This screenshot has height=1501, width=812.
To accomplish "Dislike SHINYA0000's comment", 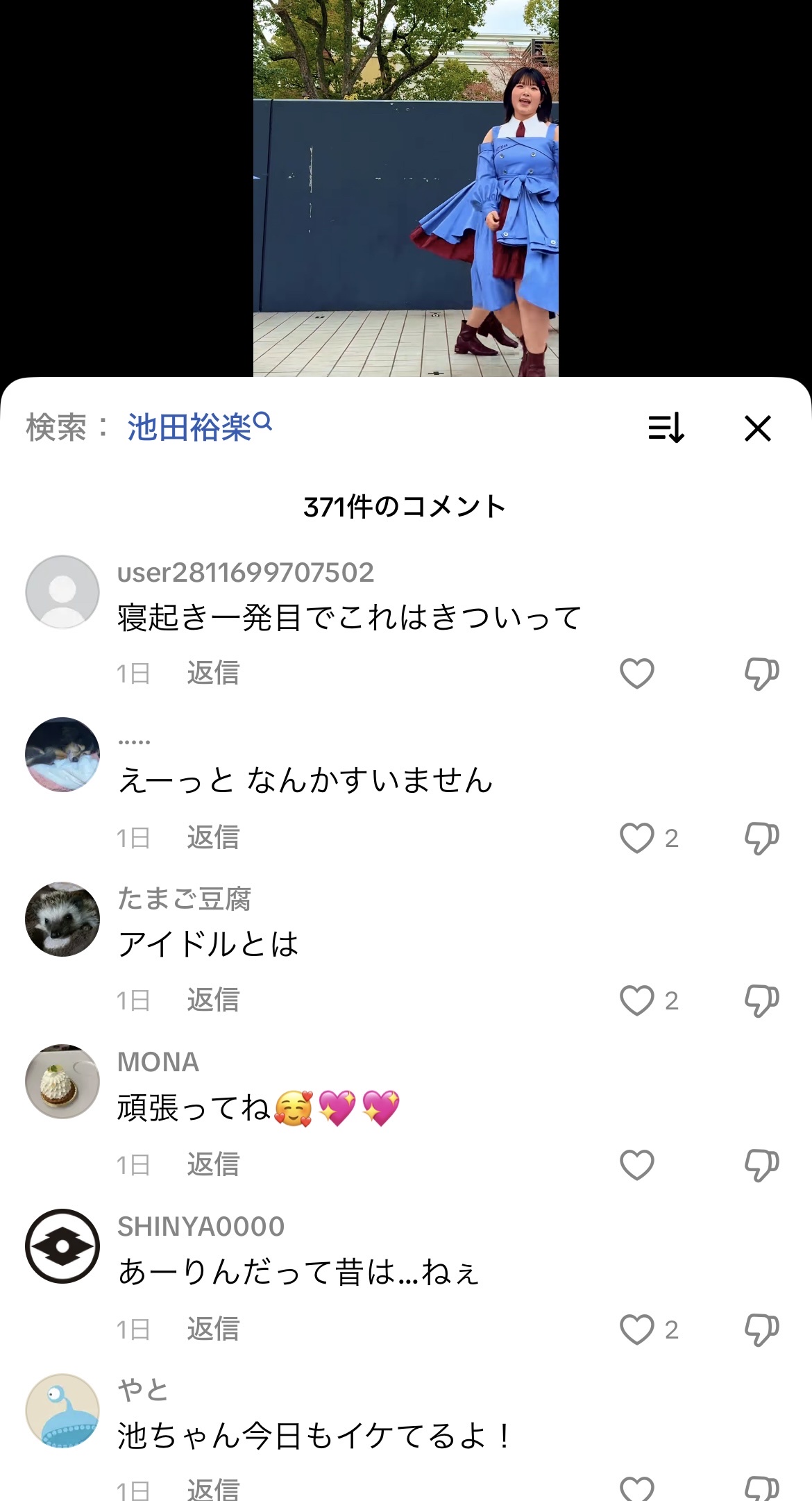I will (x=761, y=1330).
